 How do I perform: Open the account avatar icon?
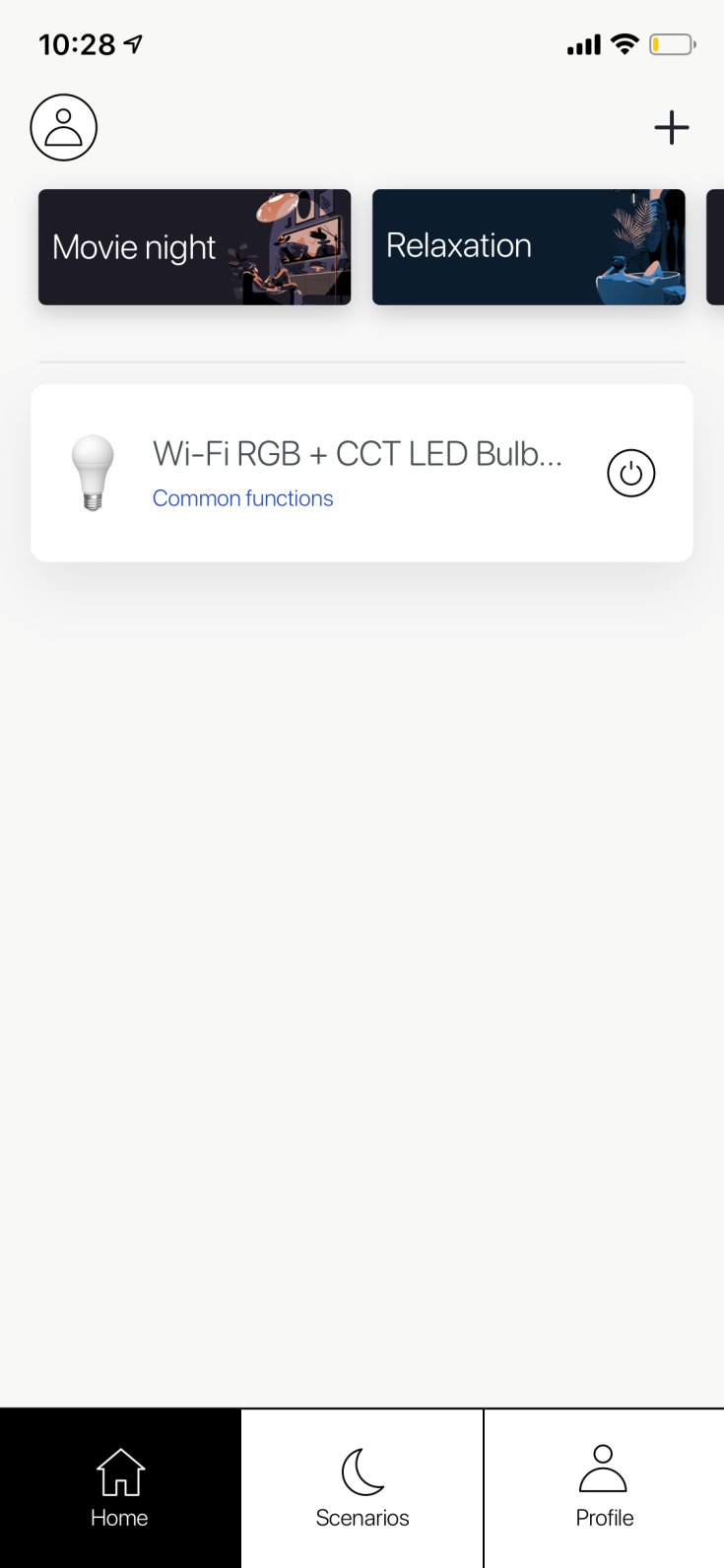coord(64,128)
